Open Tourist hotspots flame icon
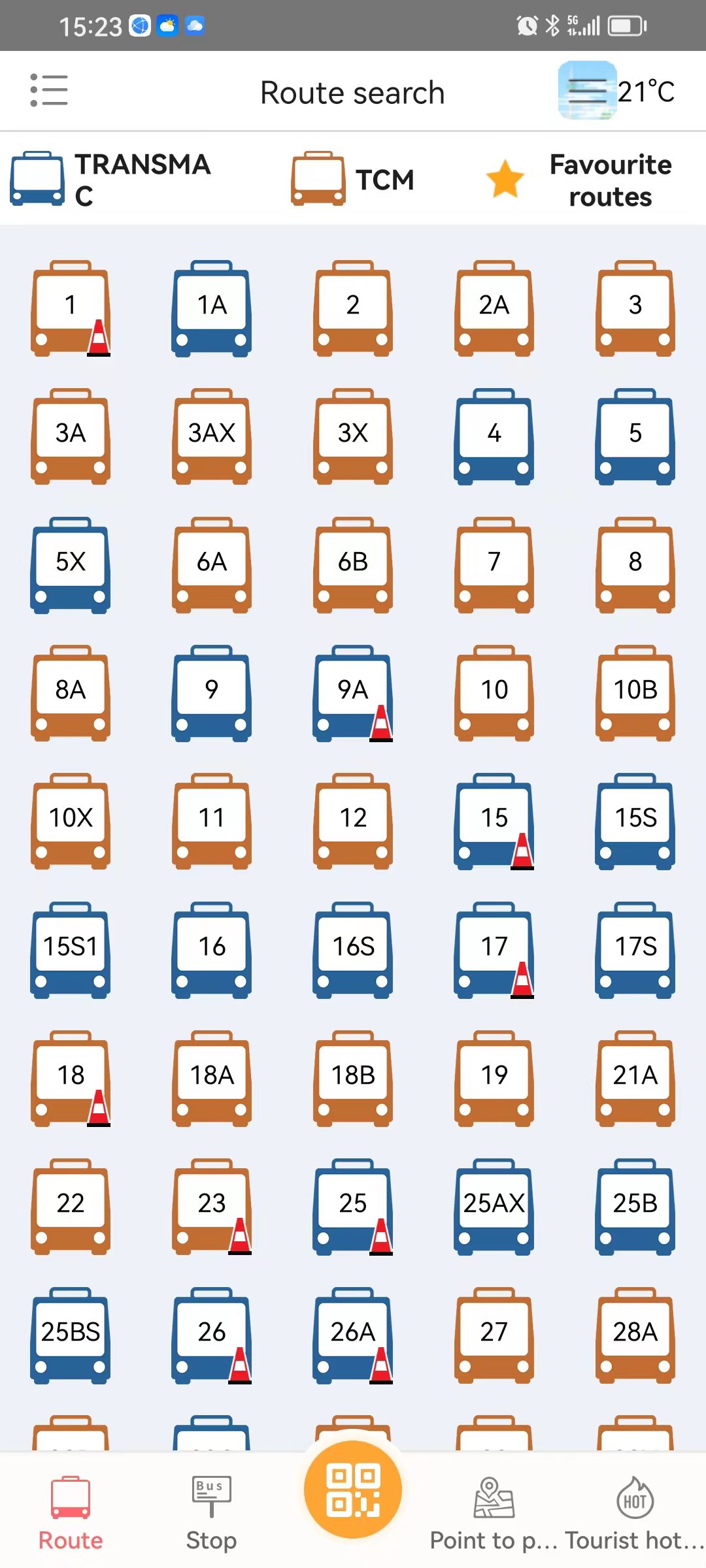 coord(633,1496)
